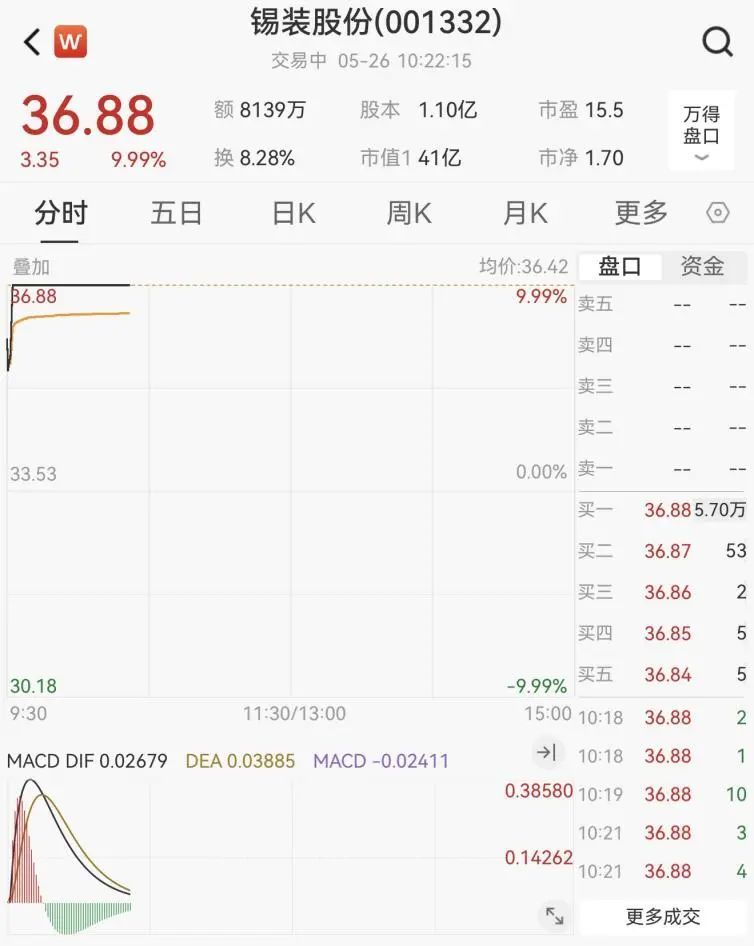
Task: Open the stock search magnifier
Action: (717, 42)
